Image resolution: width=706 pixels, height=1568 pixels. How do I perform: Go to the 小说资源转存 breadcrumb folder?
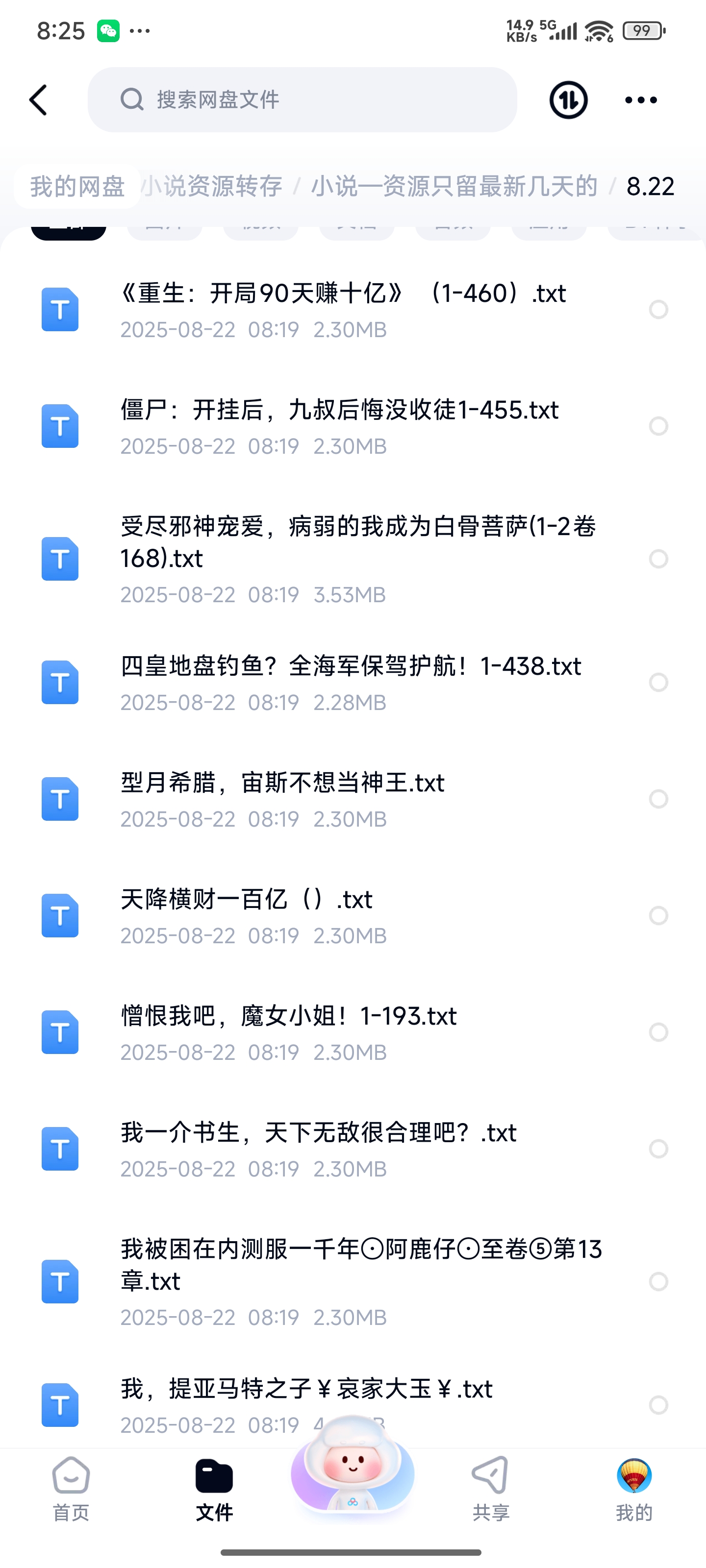[x=213, y=186]
